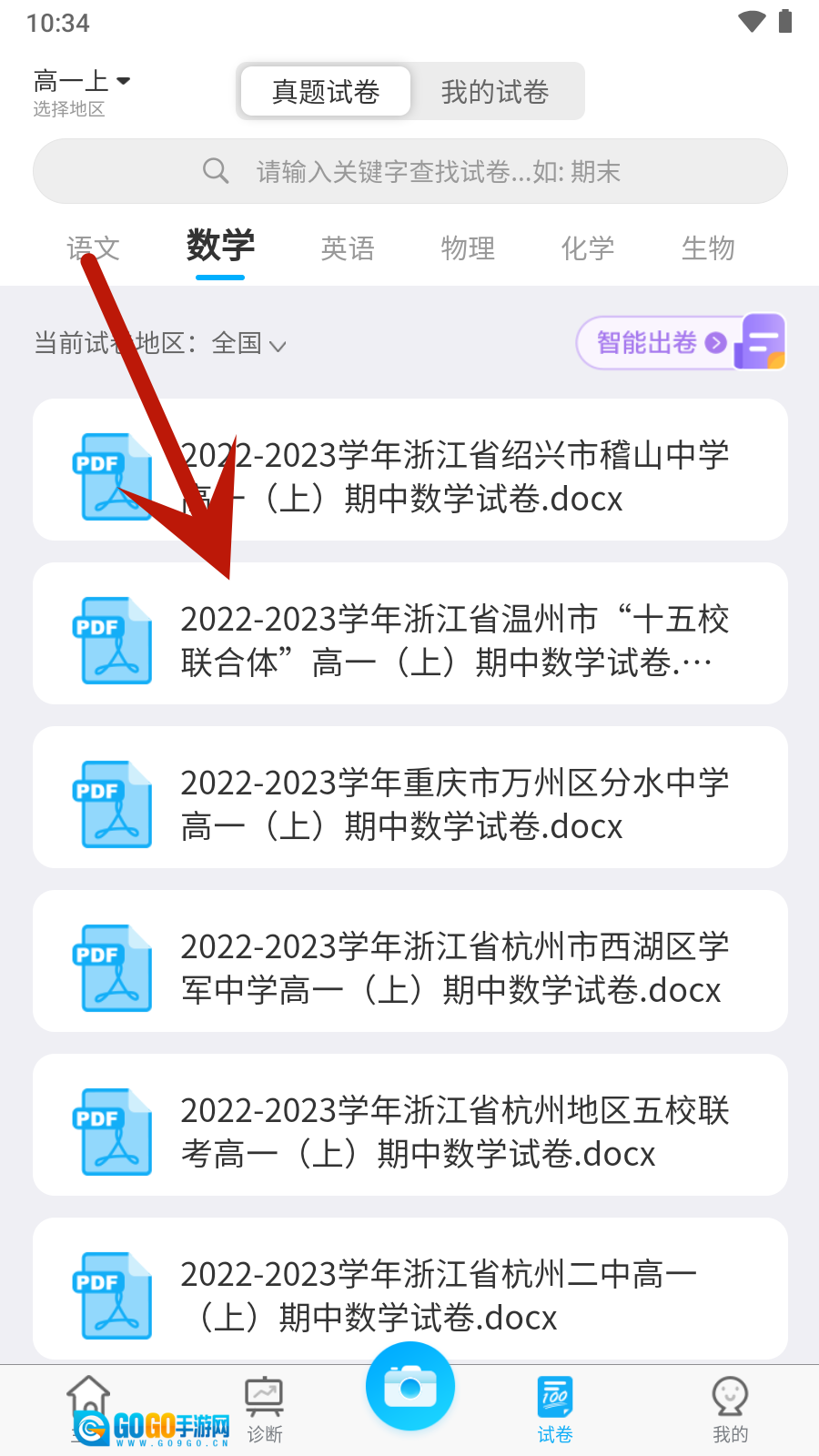Switch subject to 英语
The image size is (819, 1456).
348,248
